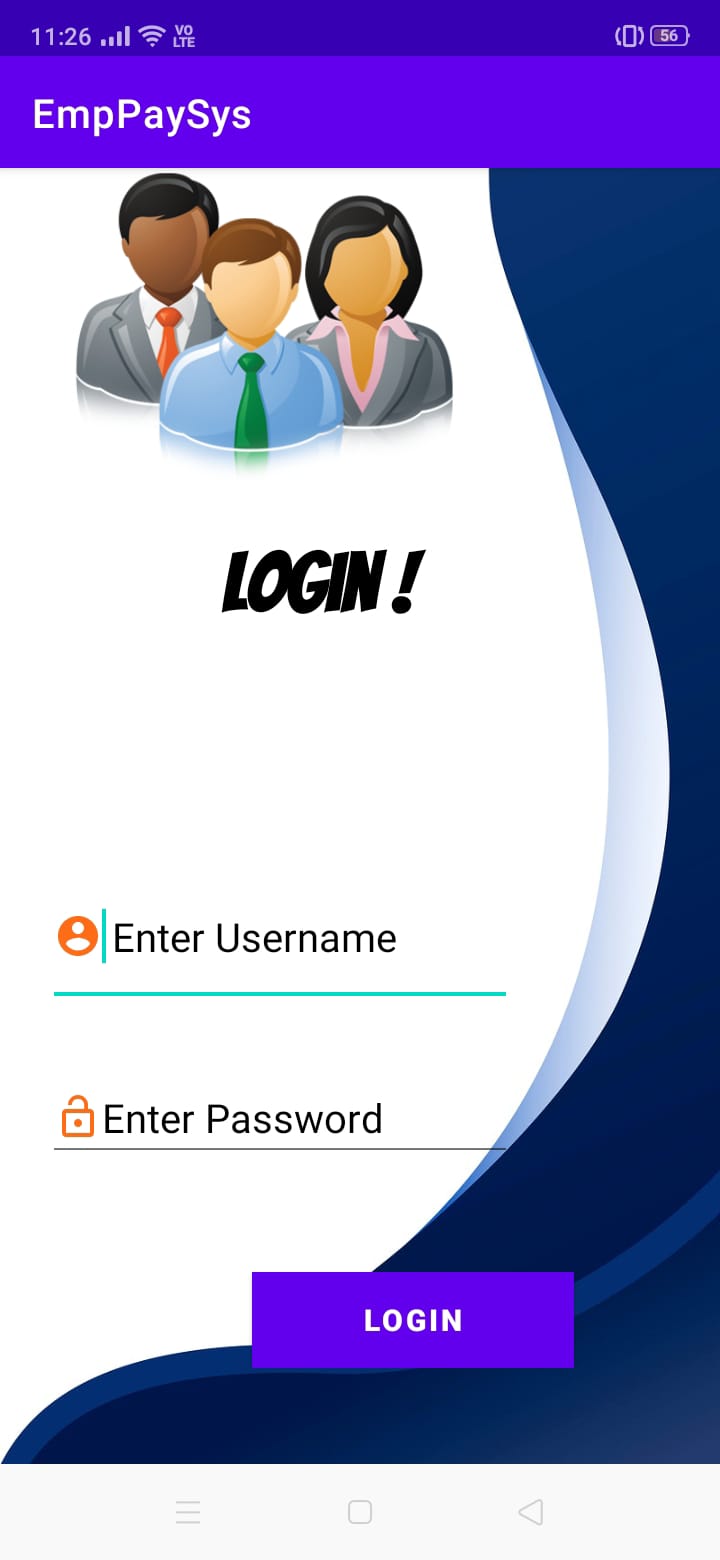Tap the recent apps button in navigation bar
Screen dimensions: 720x1560
pyautogui.click(x=188, y=1512)
